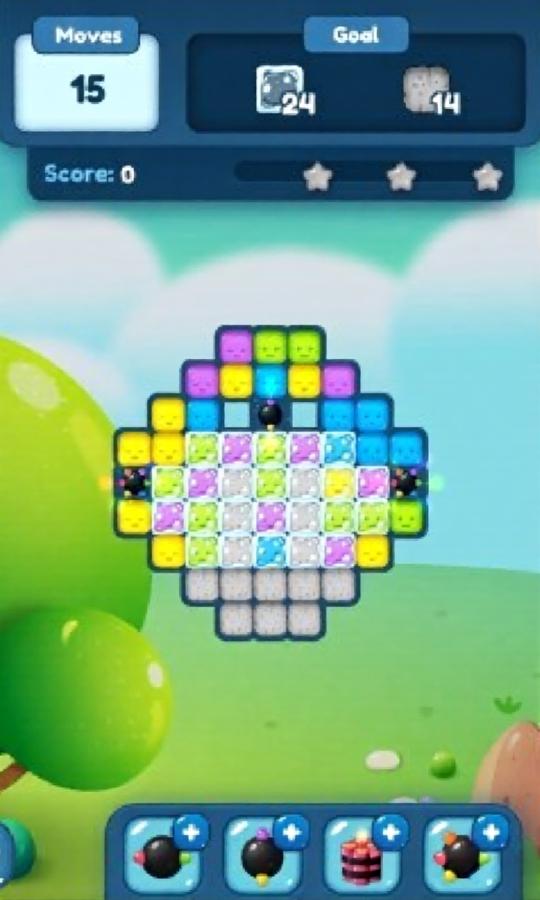The height and width of the screenshot is (900, 540).
Task: Select the multi-direction bomb booster
Action: (461, 854)
